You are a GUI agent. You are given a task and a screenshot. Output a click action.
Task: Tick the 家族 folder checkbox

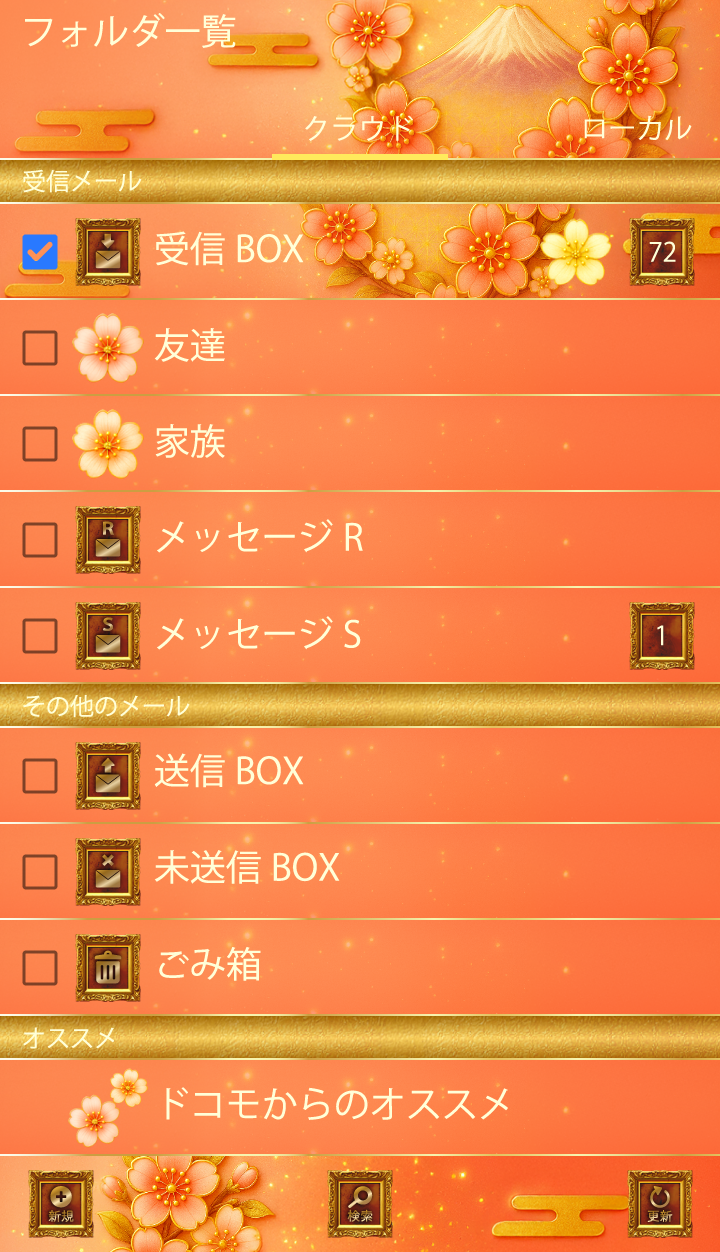[40, 443]
